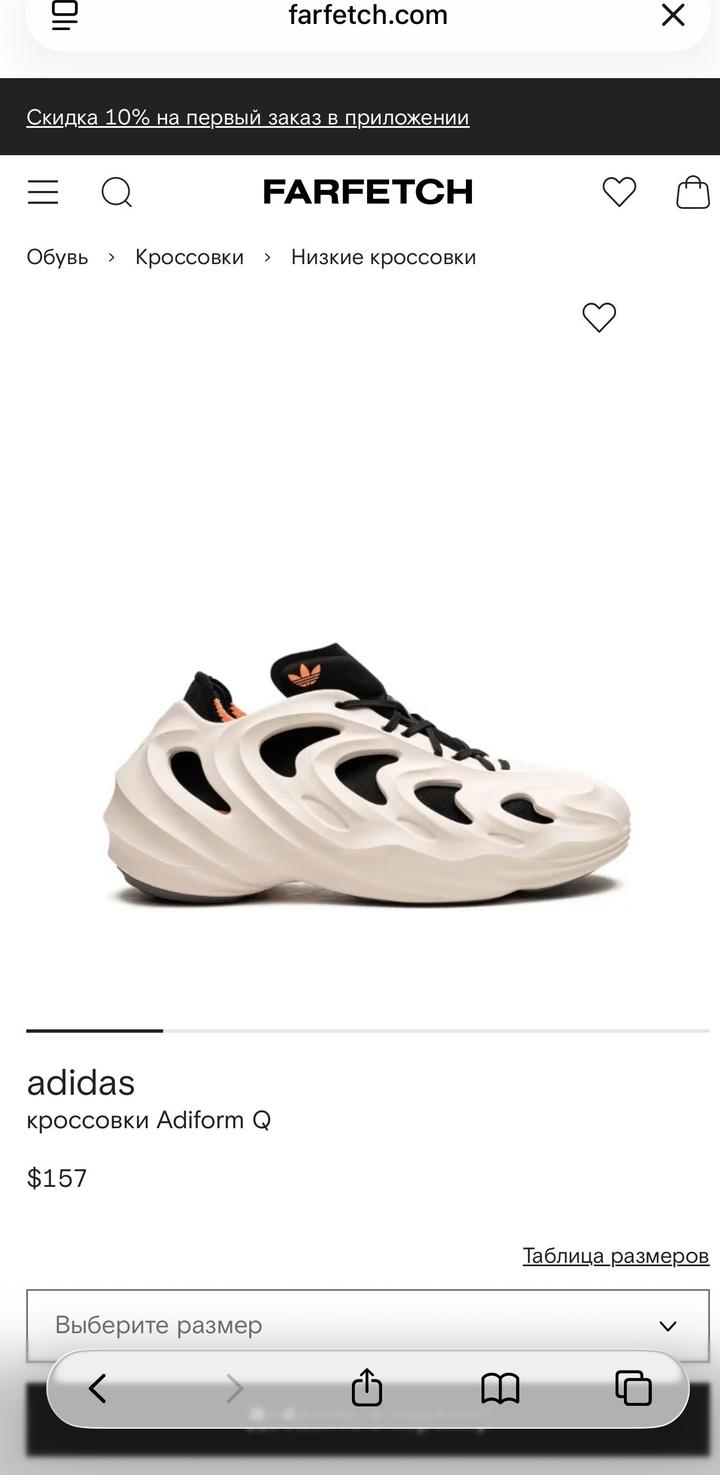
Task: Go to Низкие кроссовки breadcrumb
Action: [383, 257]
